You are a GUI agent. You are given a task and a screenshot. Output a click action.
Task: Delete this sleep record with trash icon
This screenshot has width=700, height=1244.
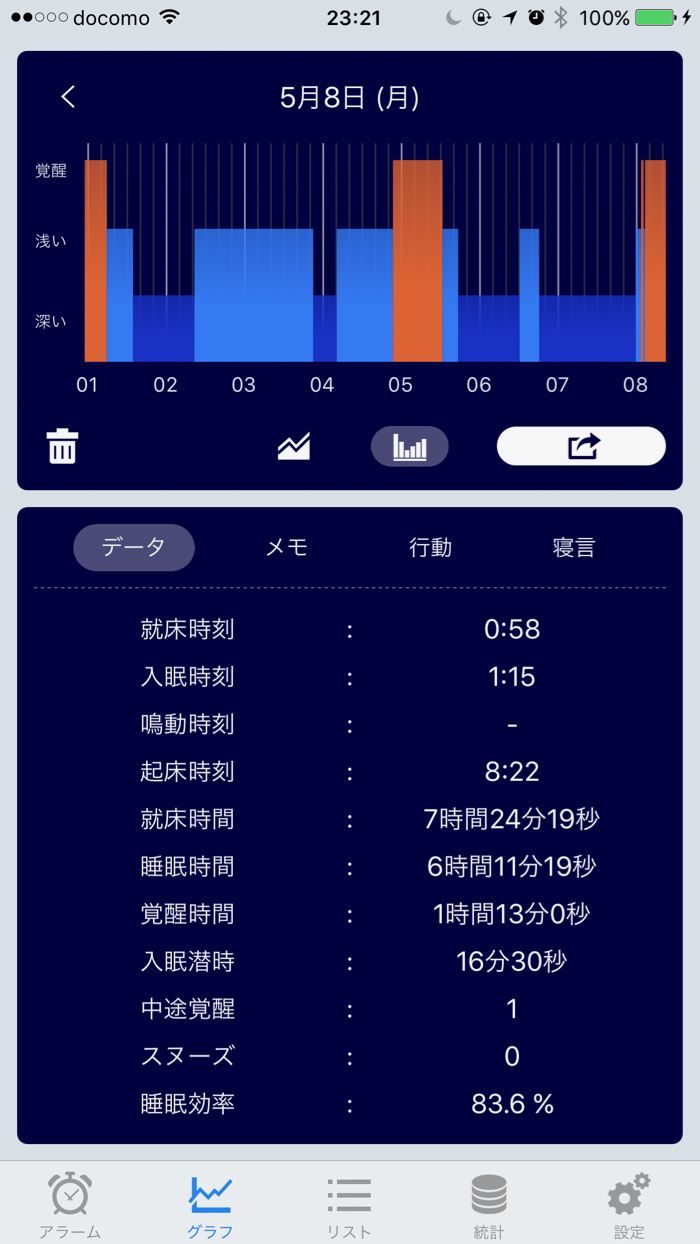point(62,446)
